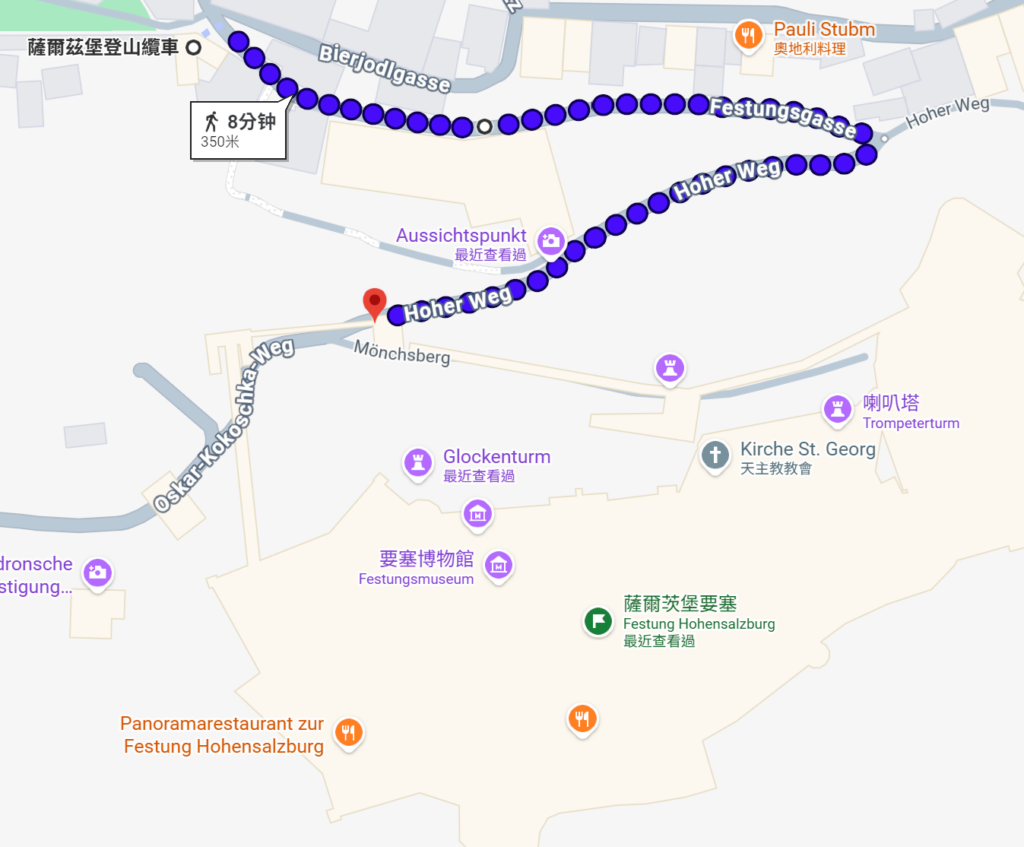Open the Pauli Stubm restaurant marker
Image resolution: width=1024 pixels, height=847 pixels.
(747, 37)
